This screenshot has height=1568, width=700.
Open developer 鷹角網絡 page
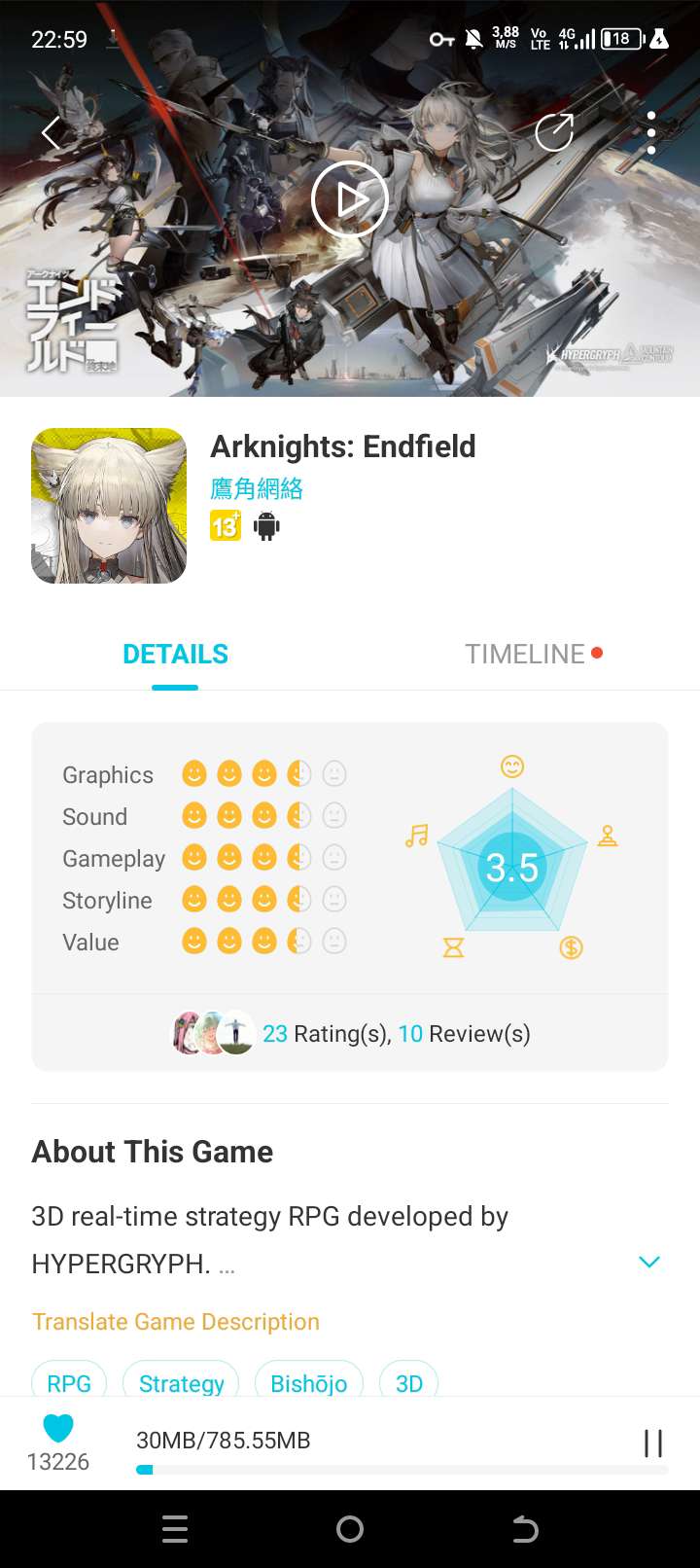coord(257,488)
